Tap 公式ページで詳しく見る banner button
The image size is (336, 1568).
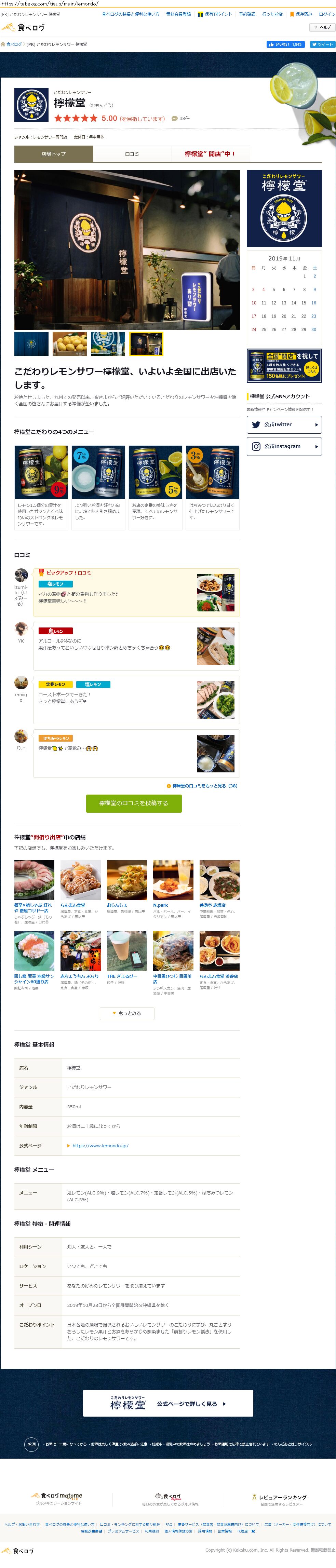(168, 1404)
